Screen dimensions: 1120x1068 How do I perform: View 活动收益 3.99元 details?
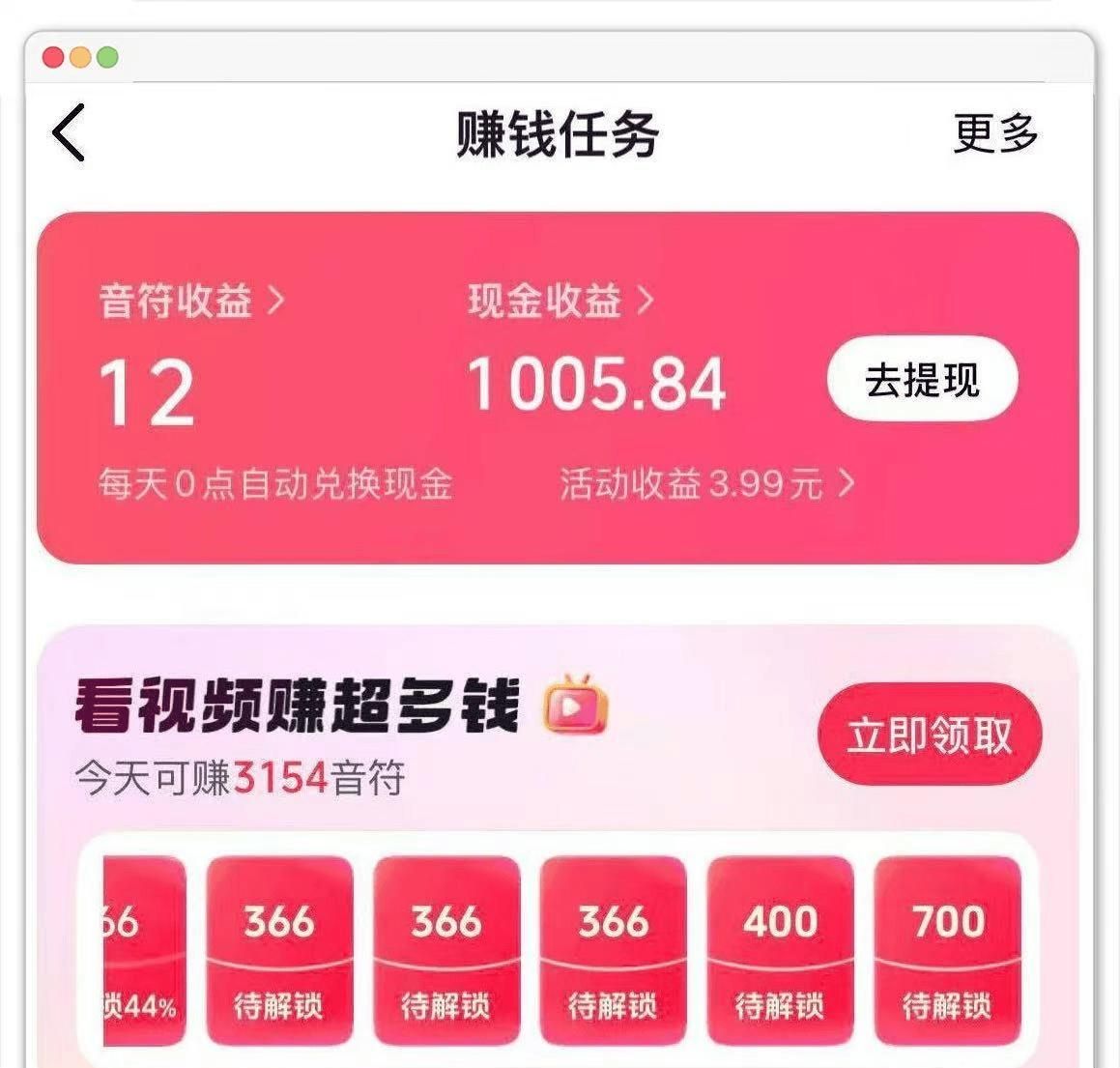[706, 483]
